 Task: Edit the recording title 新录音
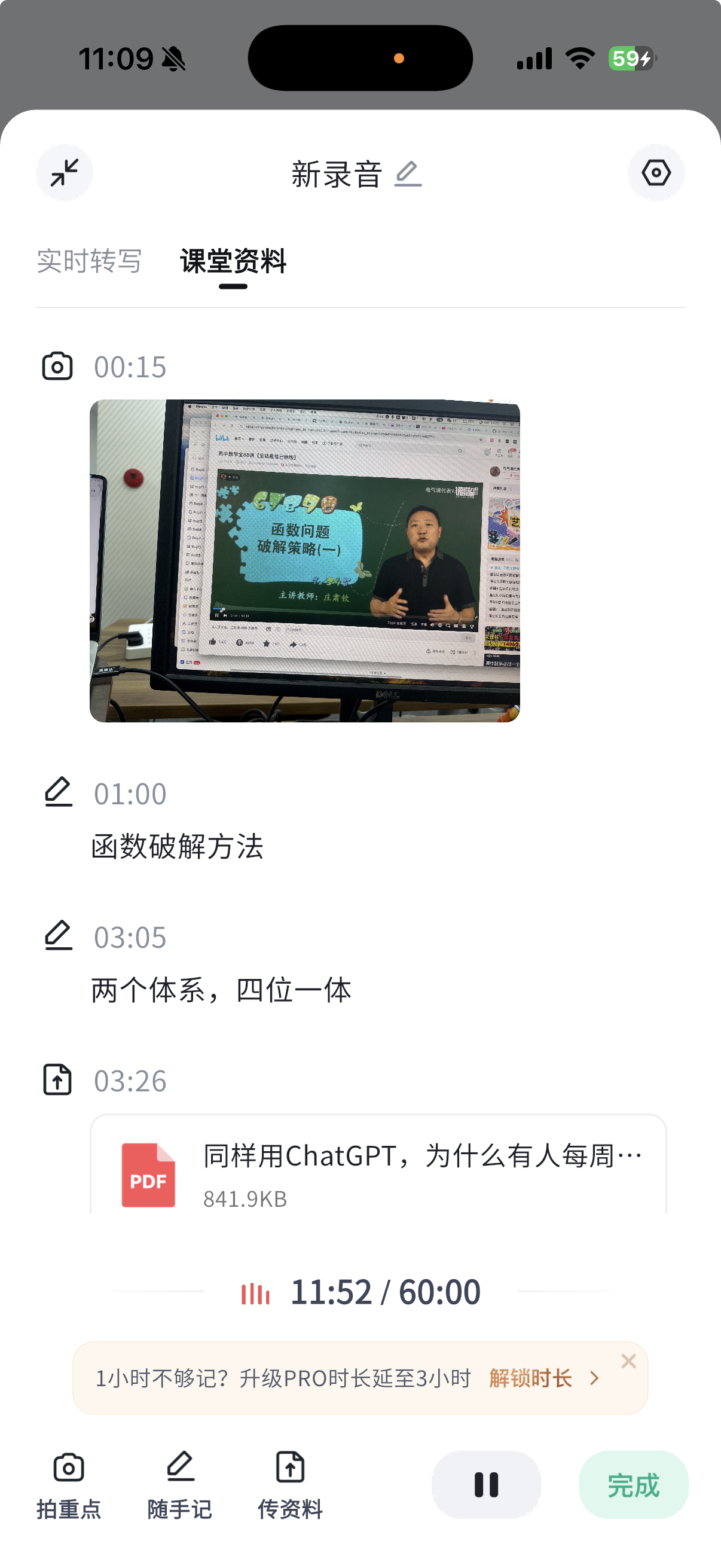point(408,174)
